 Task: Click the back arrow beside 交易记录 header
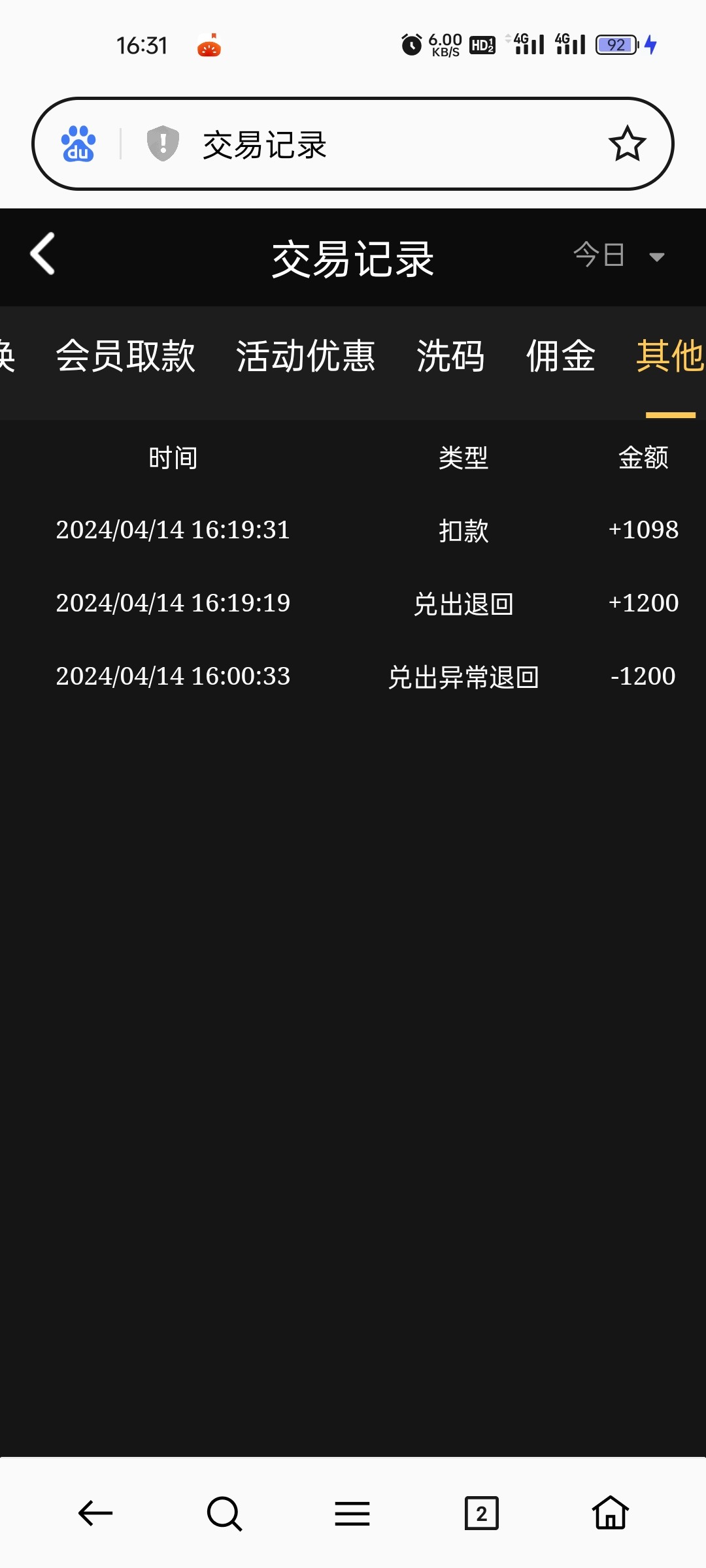[42, 253]
